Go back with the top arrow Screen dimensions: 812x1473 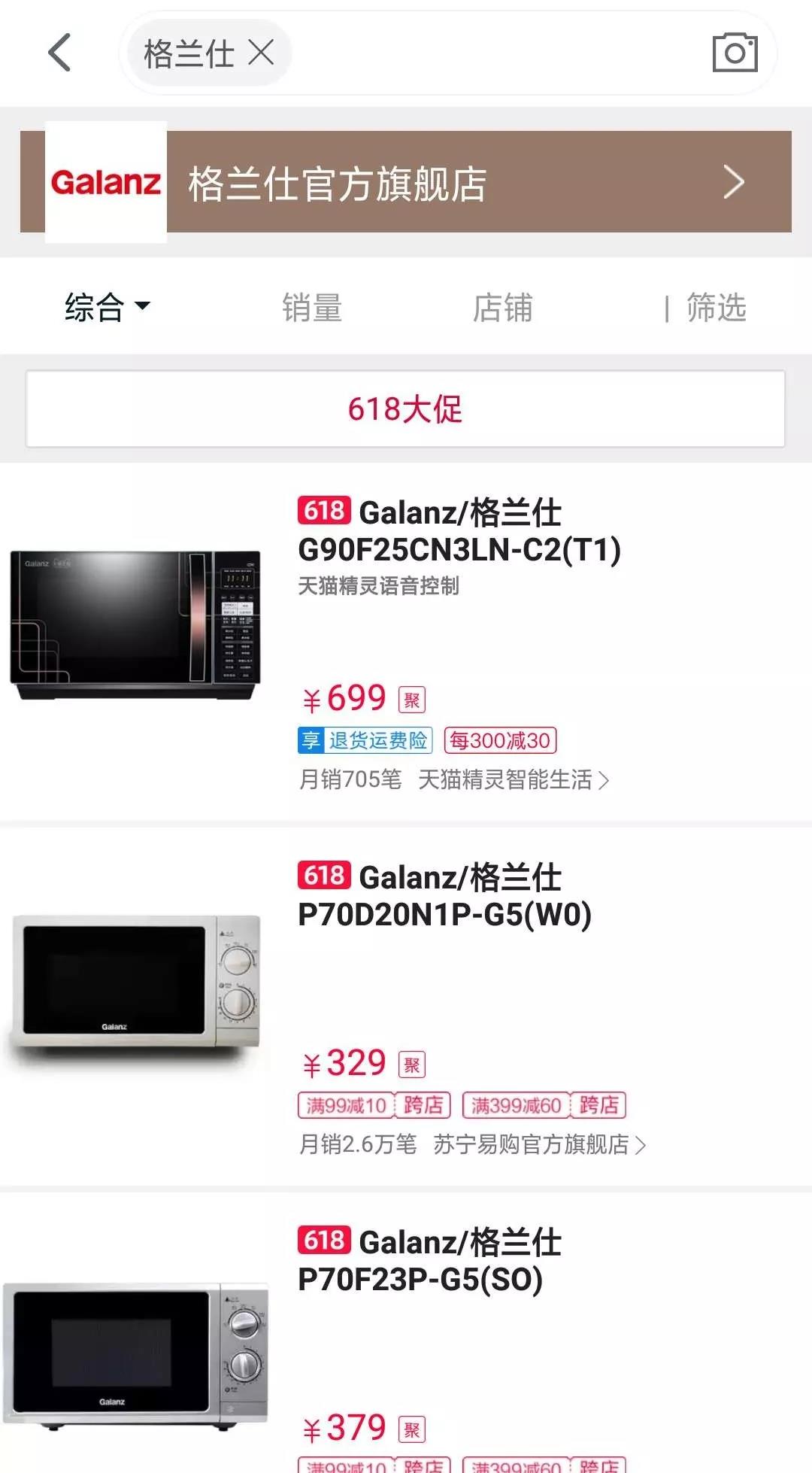point(59,53)
